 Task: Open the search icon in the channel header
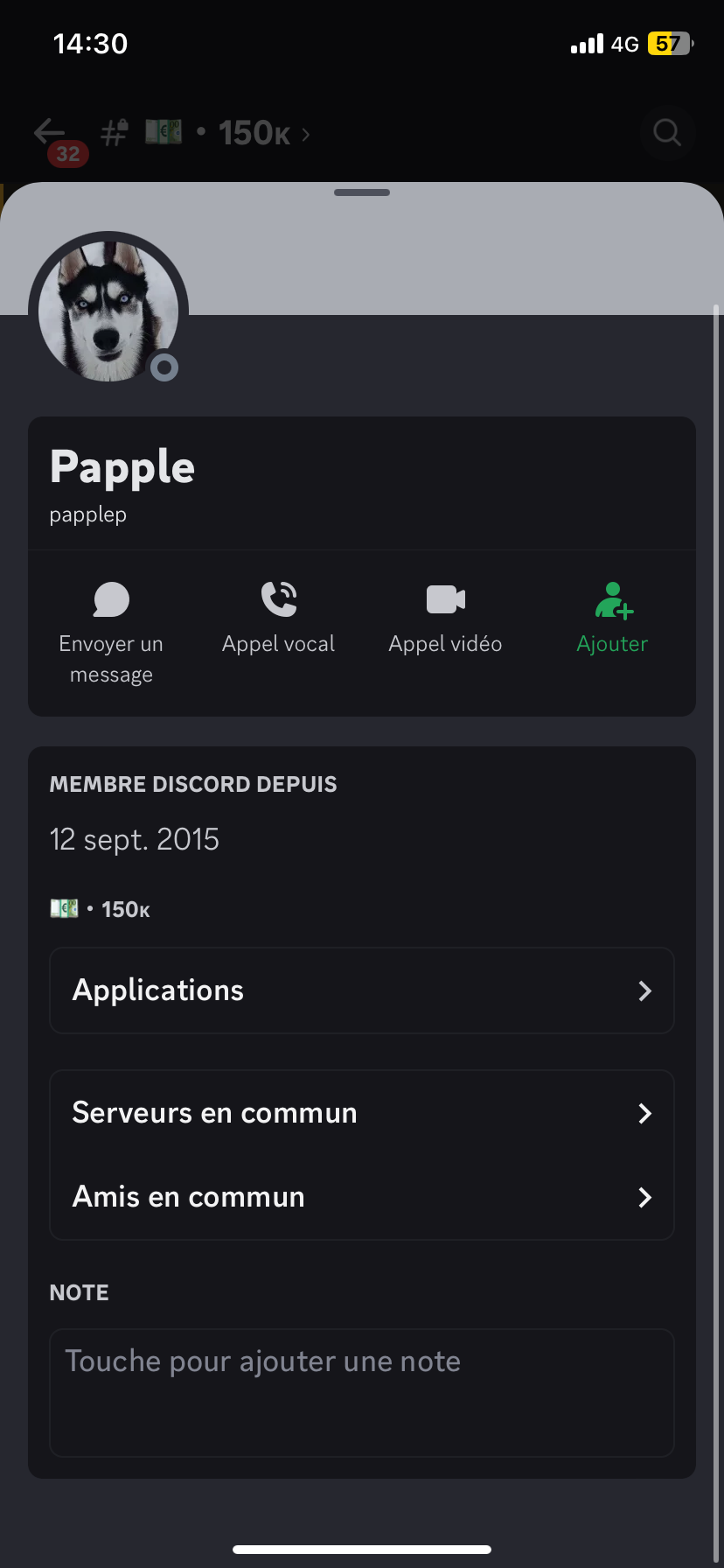pos(667,133)
